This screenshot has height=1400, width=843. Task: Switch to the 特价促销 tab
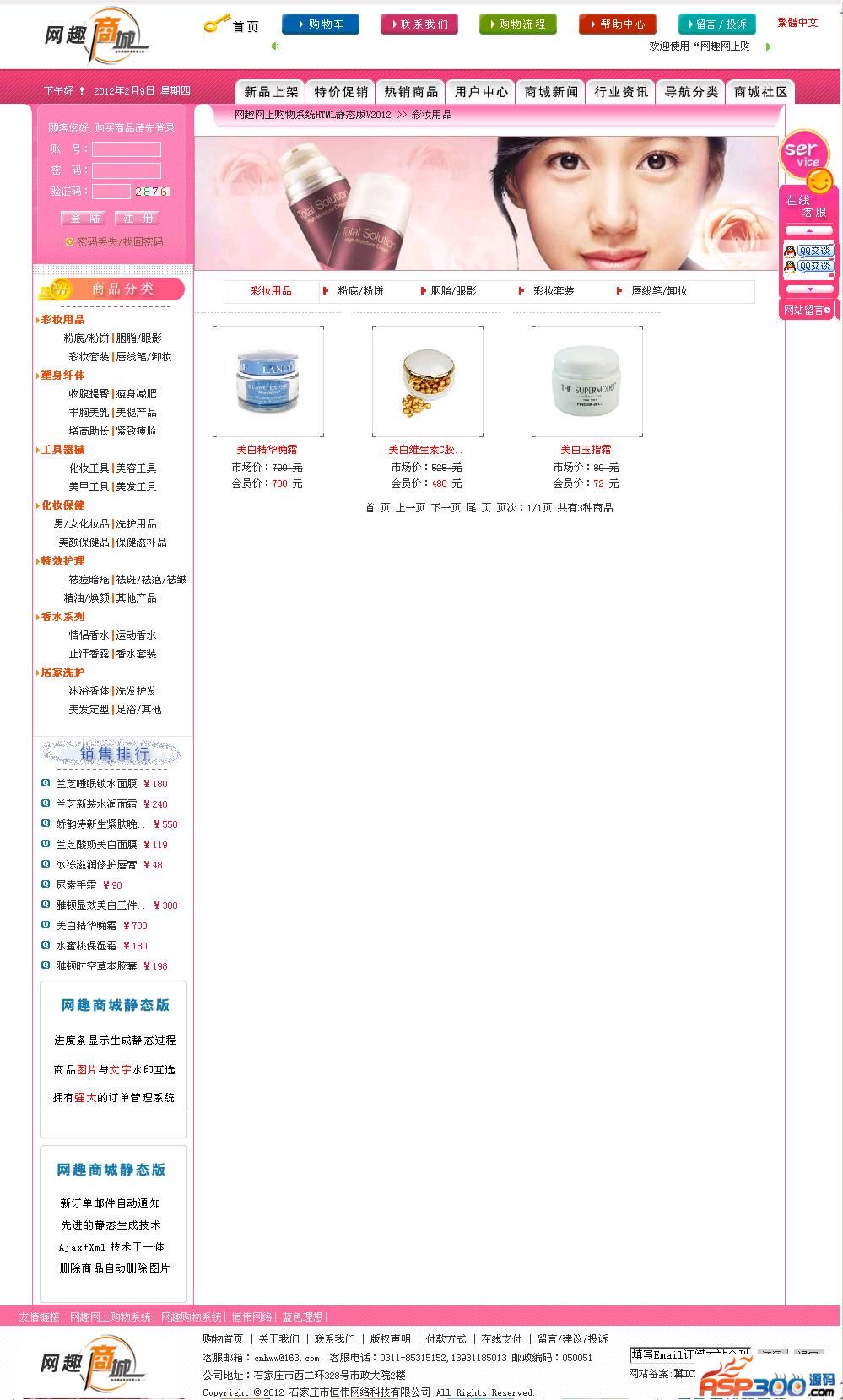[x=341, y=92]
